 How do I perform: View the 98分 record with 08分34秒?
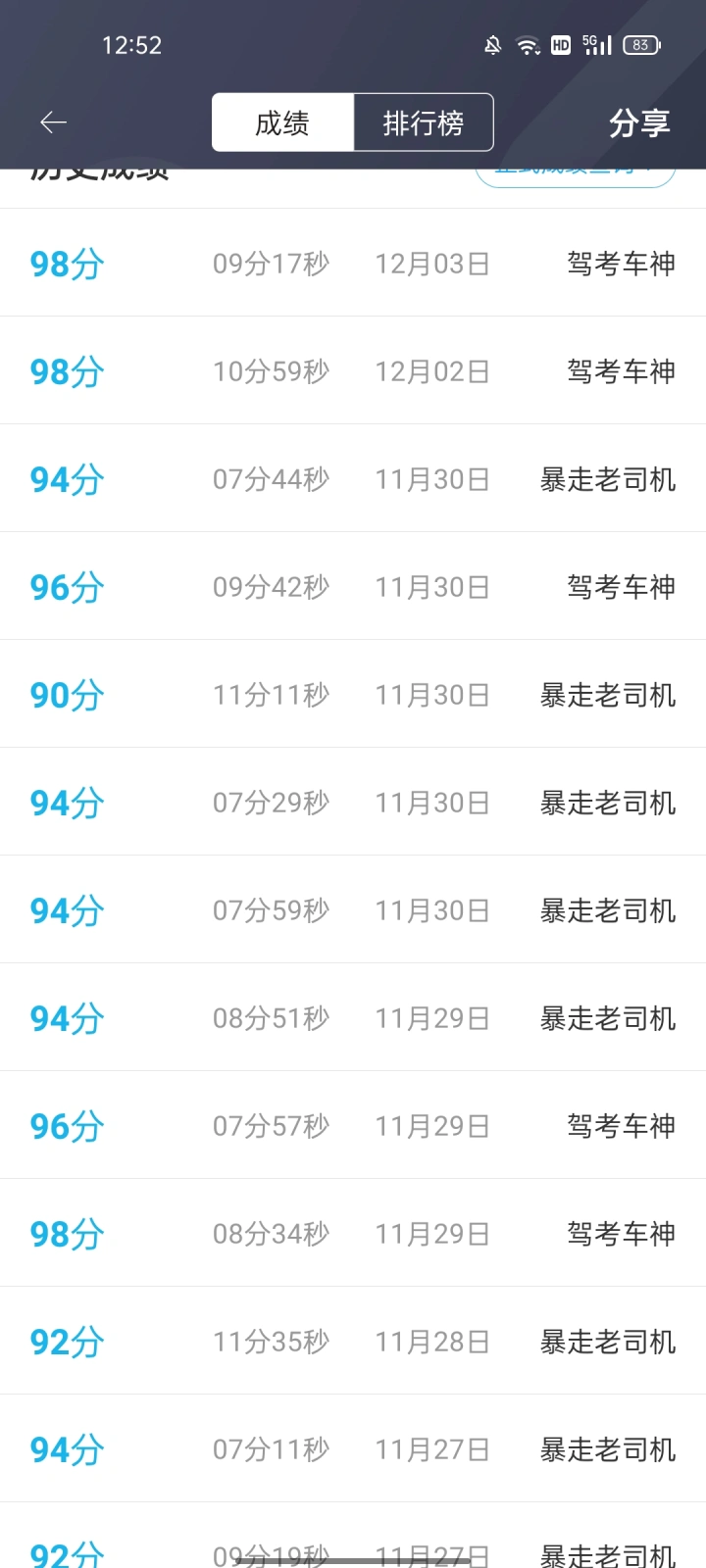(x=353, y=1233)
